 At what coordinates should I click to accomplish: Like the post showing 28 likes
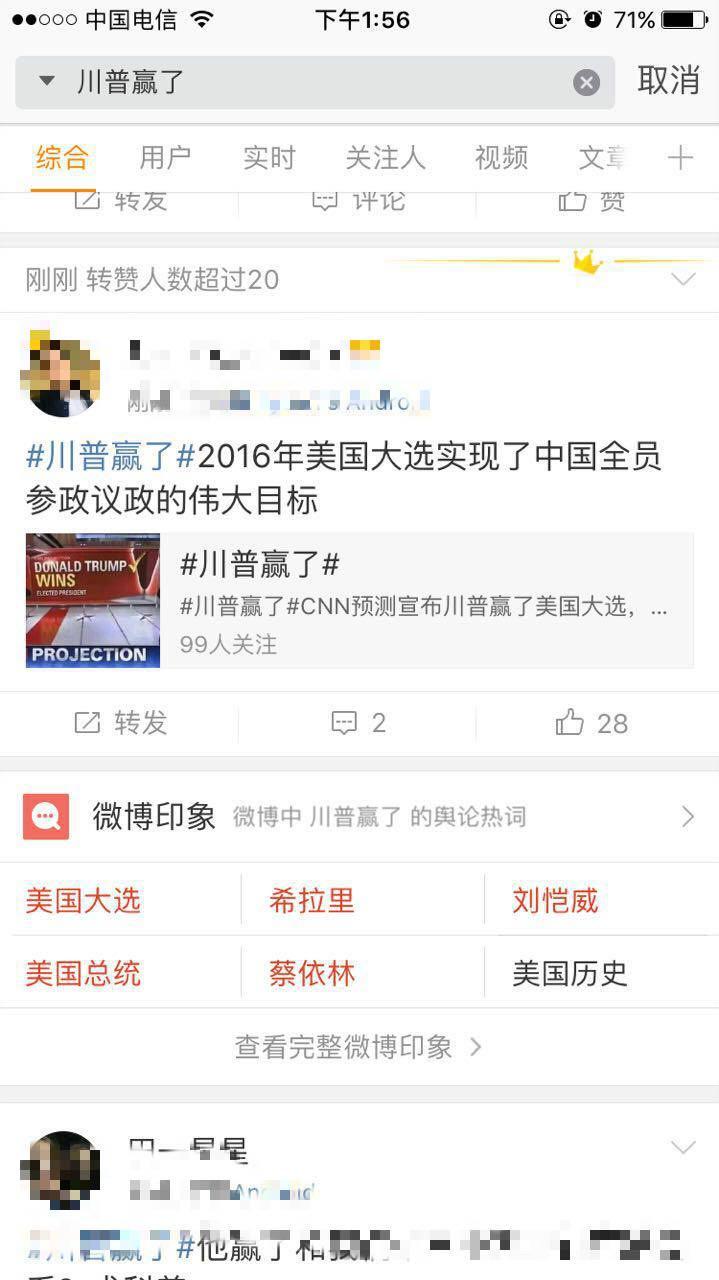coord(592,723)
